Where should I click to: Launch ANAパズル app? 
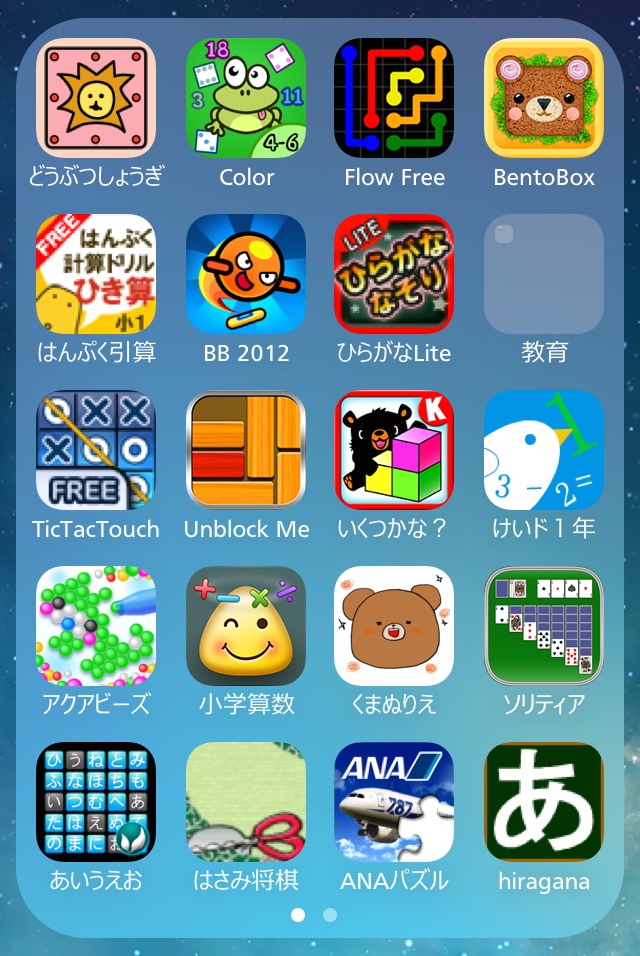394,802
